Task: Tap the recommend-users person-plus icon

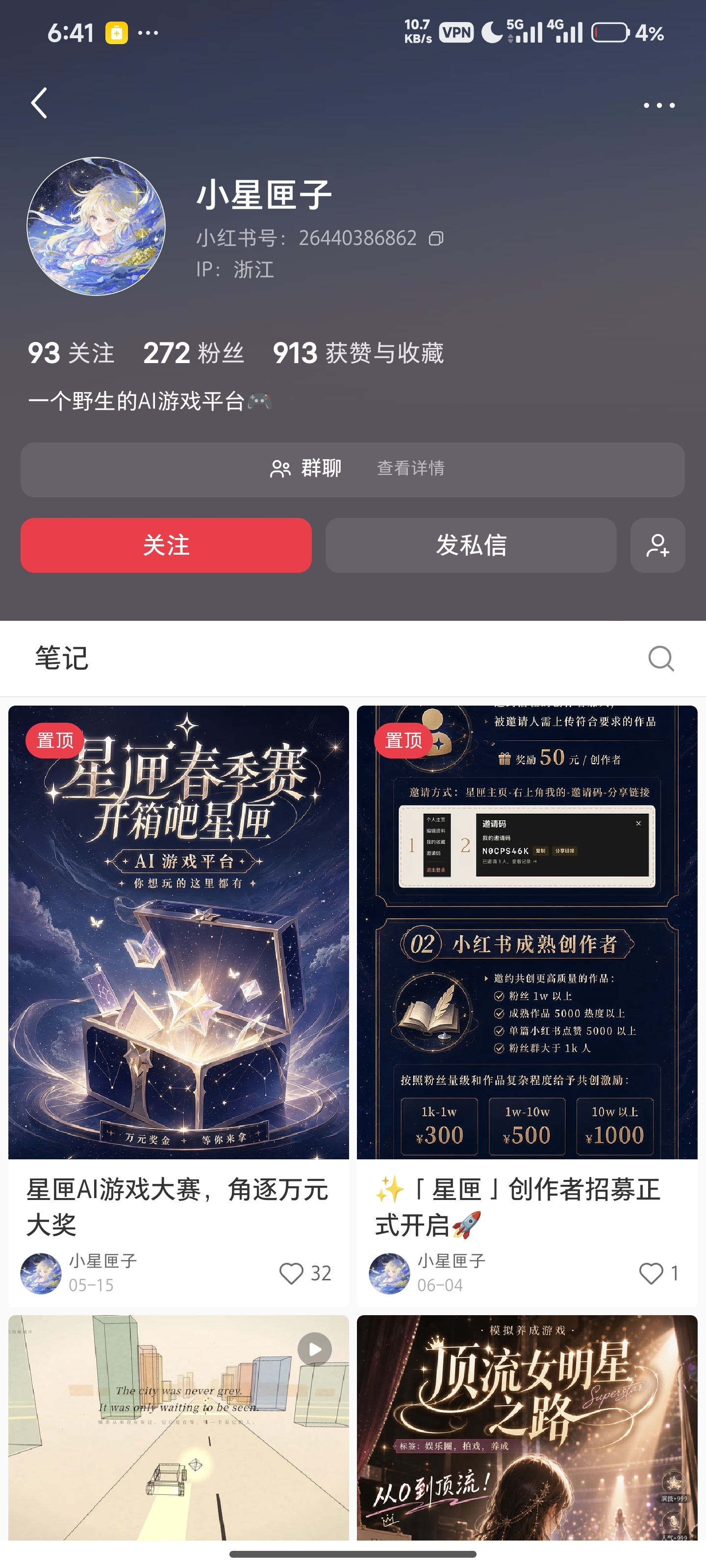Action: 658,545
